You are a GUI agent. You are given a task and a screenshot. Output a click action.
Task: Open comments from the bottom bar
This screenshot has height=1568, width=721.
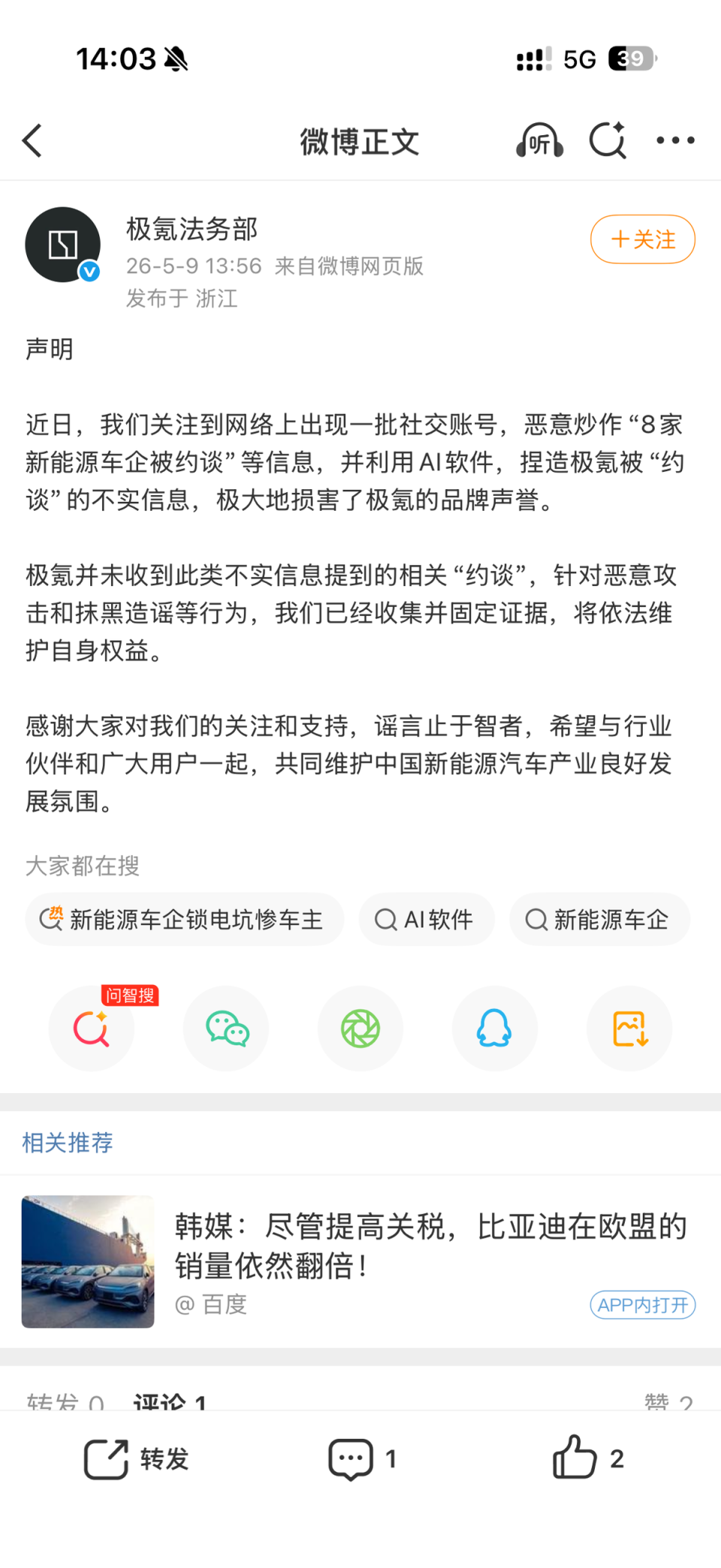point(362,1459)
